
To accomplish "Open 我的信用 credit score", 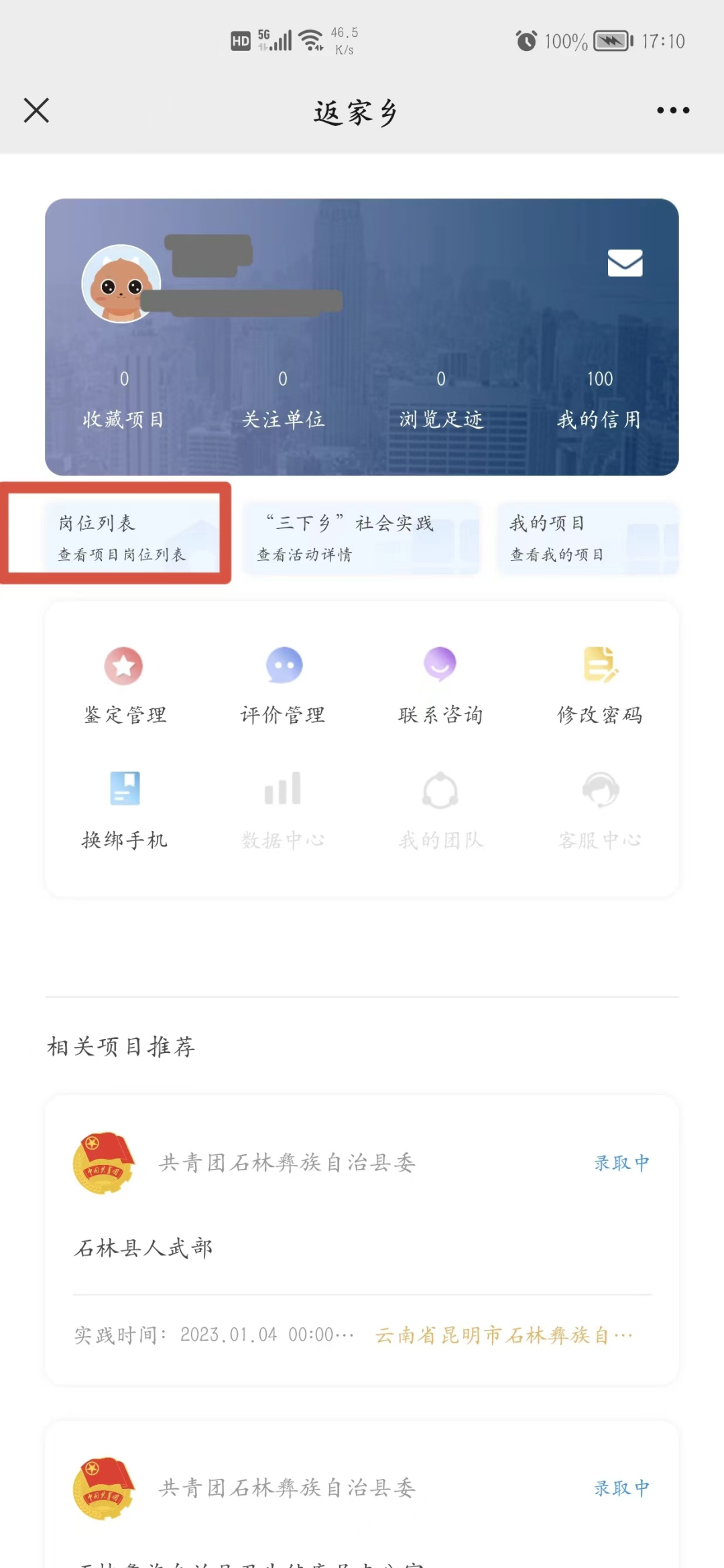I will (599, 401).
